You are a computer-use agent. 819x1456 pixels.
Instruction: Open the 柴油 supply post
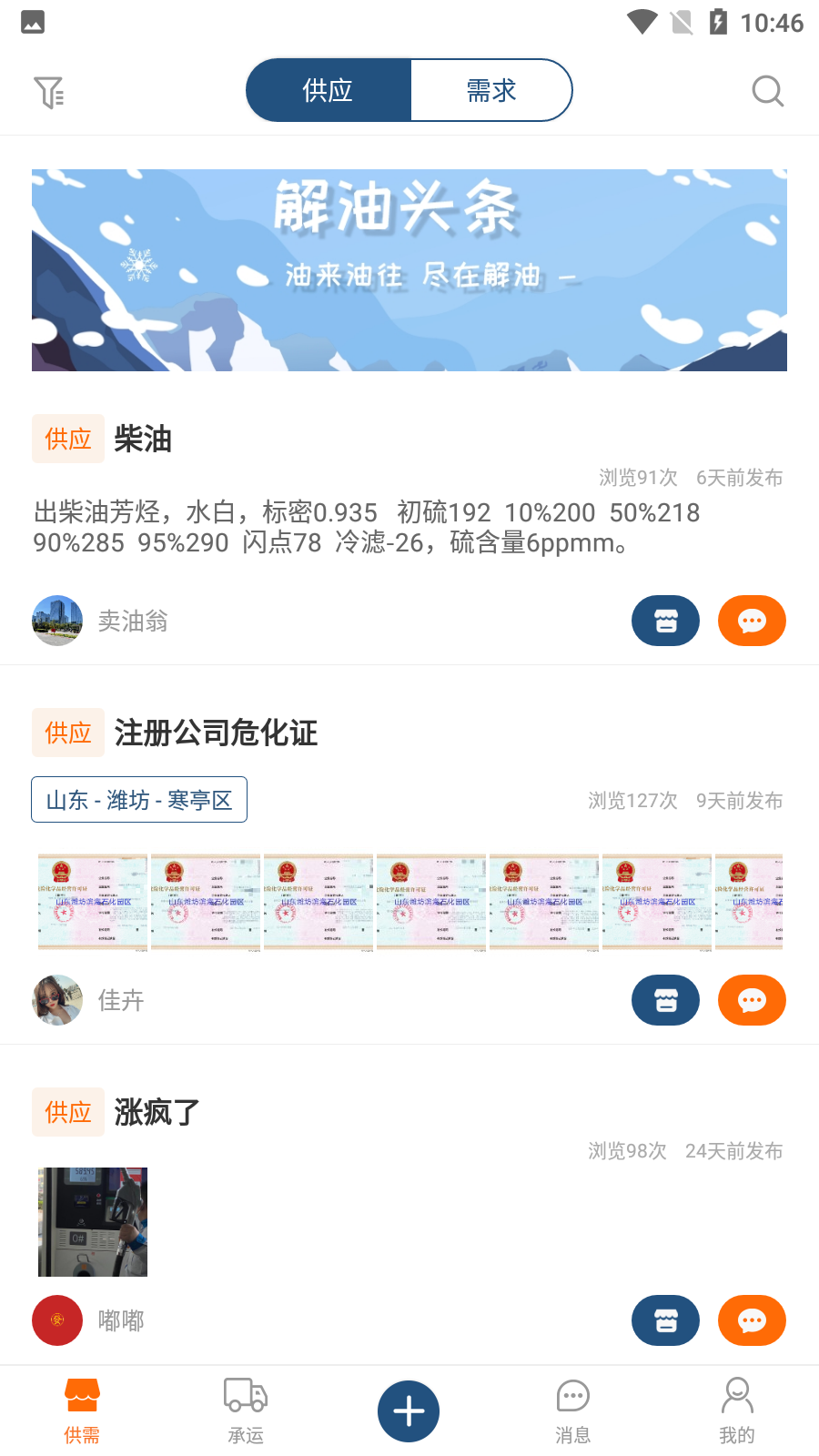143,439
